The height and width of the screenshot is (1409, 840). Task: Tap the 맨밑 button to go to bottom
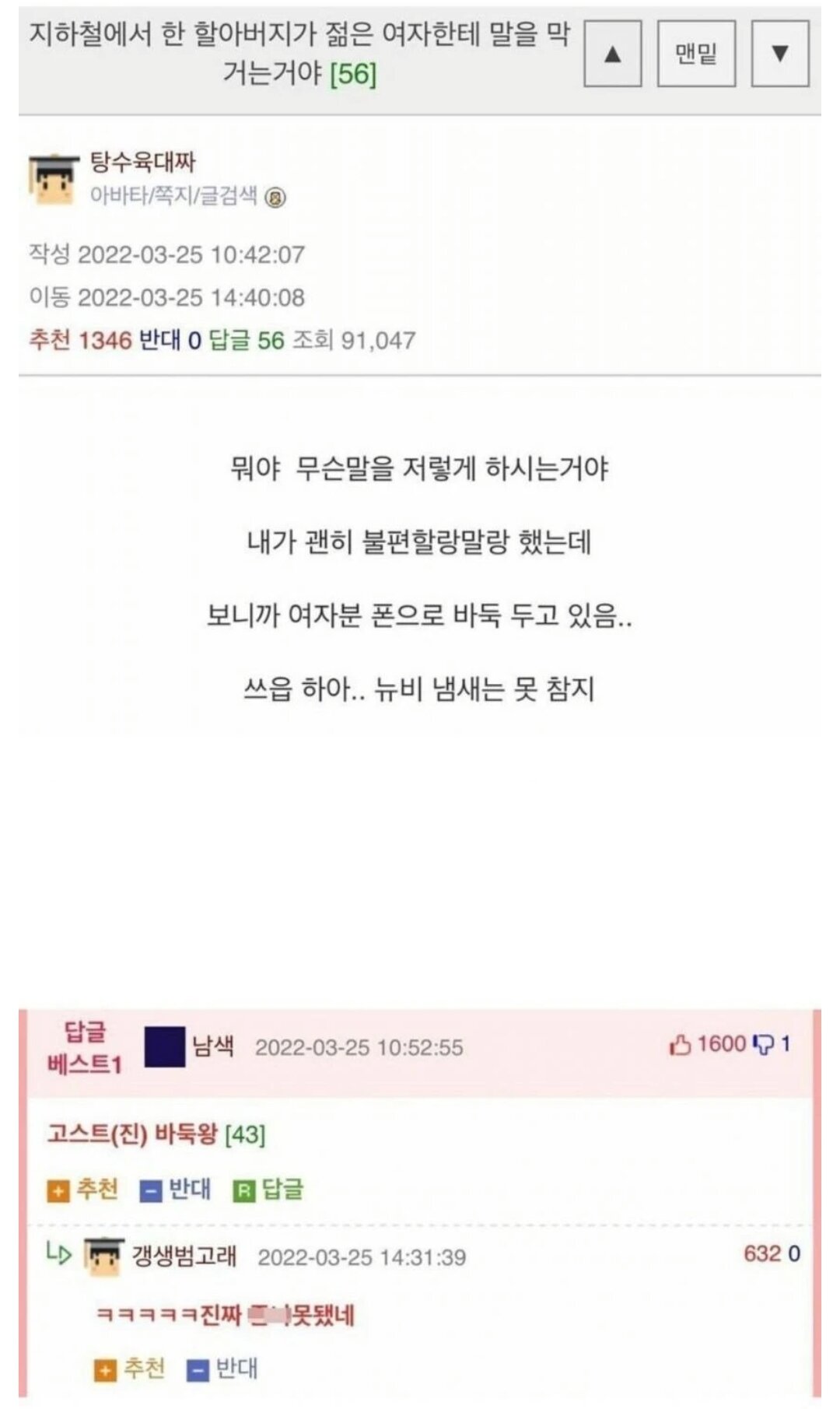696,54
